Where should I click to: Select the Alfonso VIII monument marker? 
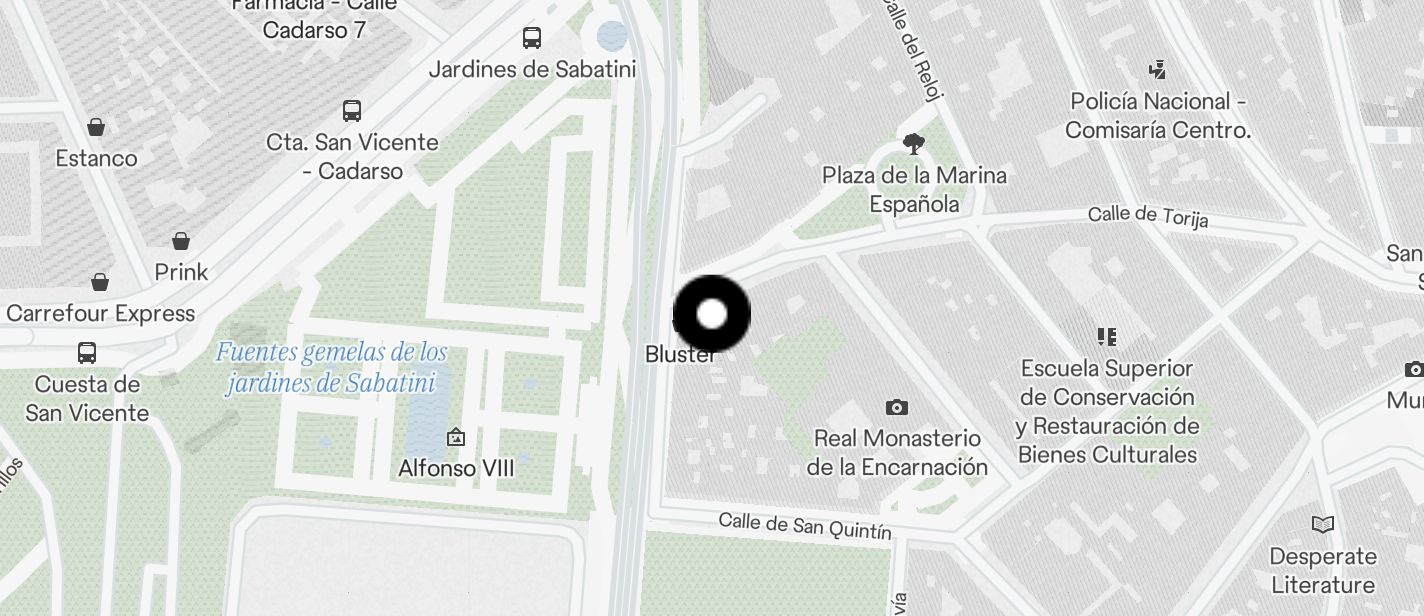(456, 437)
